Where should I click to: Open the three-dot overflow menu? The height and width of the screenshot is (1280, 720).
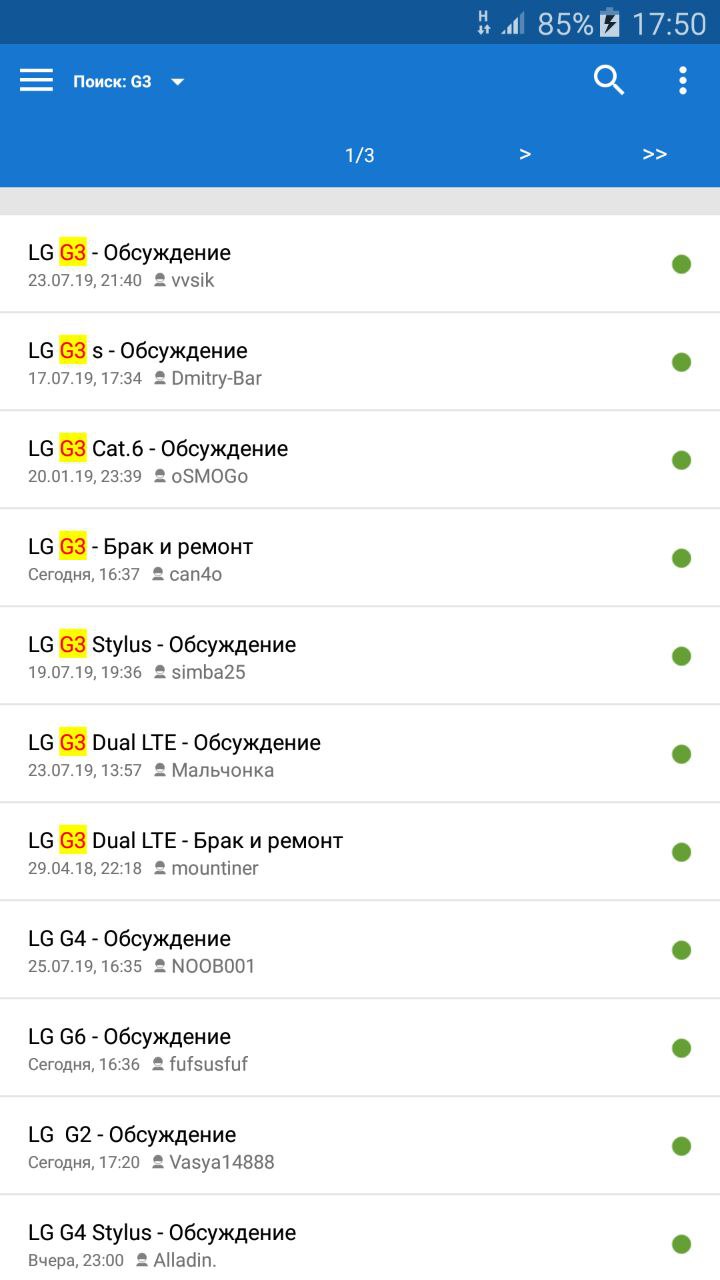pos(683,80)
